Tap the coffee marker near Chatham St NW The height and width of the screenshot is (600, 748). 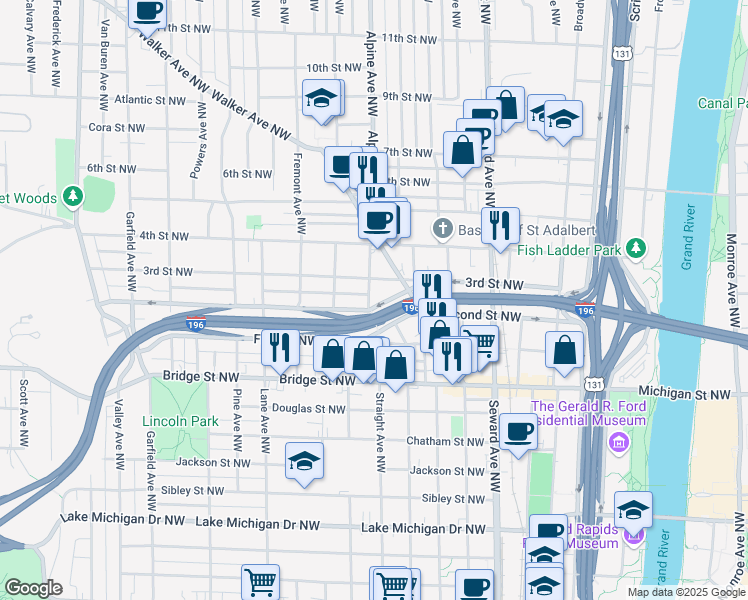[x=519, y=436]
